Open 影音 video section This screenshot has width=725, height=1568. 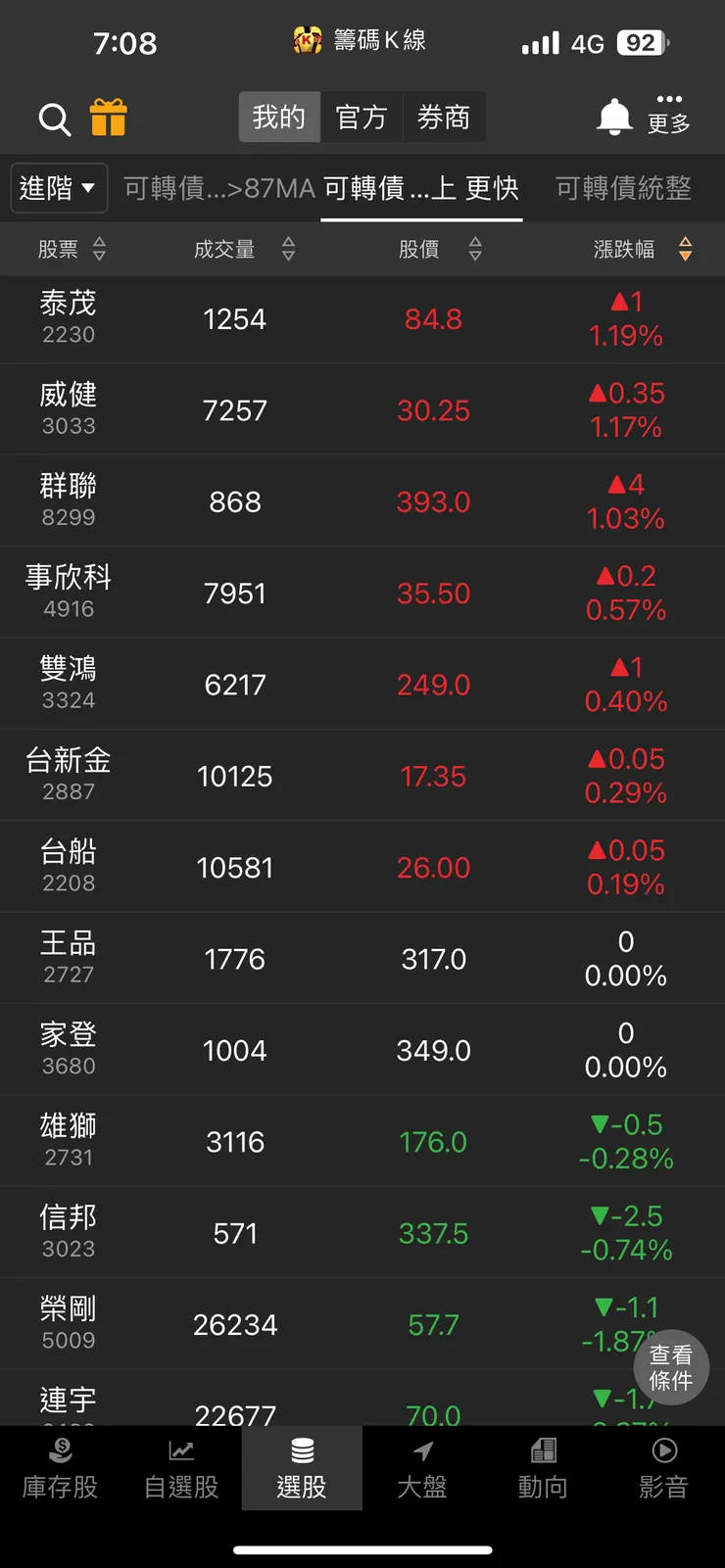point(664,1469)
